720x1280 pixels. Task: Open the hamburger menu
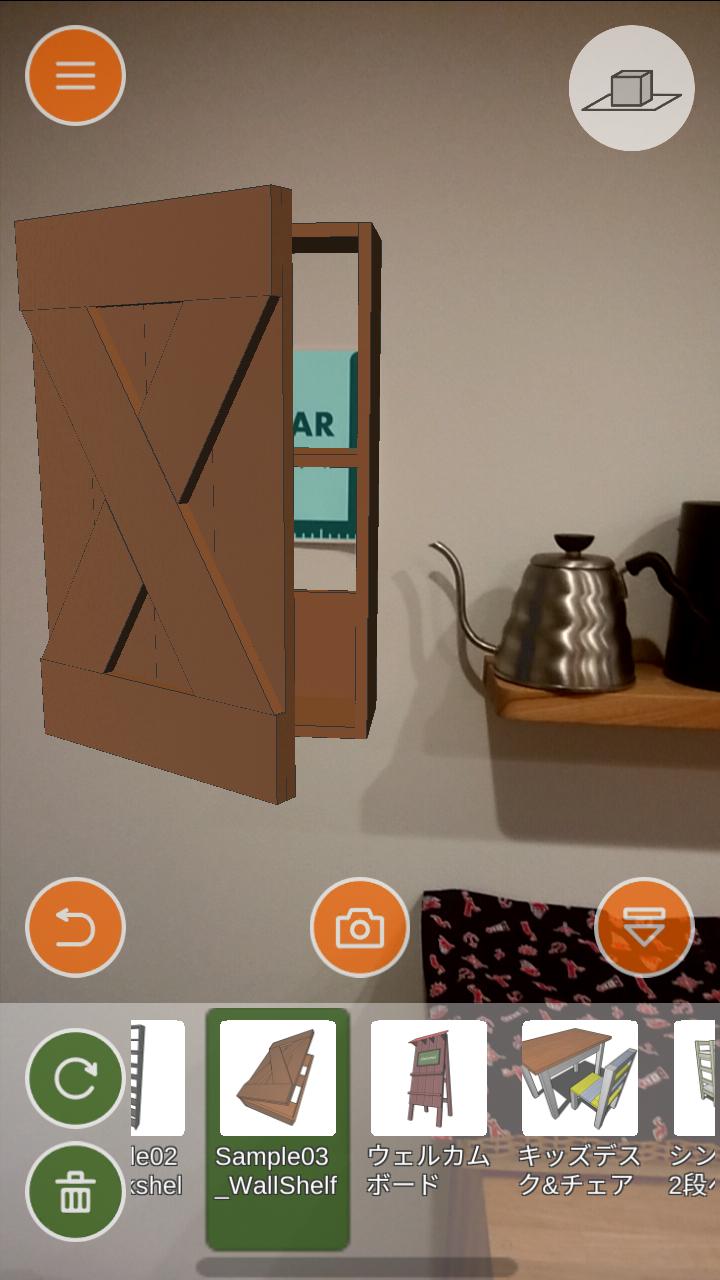pos(75,76)
